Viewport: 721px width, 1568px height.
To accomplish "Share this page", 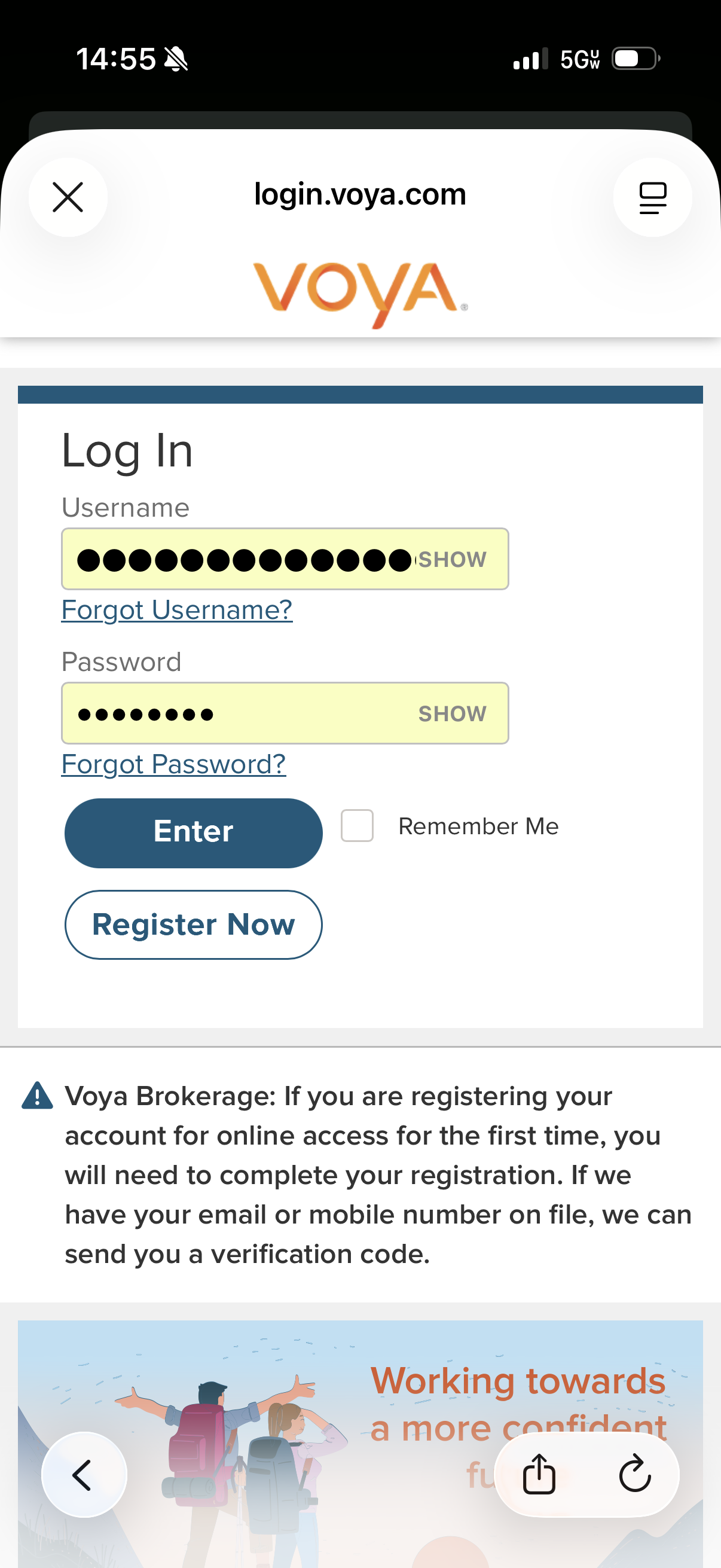I will pyautogui.click(x=539, y=1474).
